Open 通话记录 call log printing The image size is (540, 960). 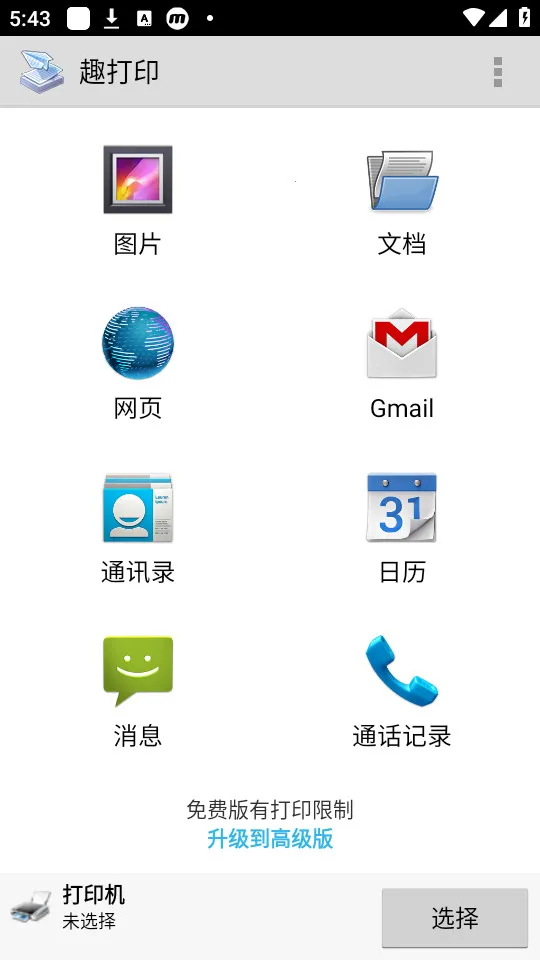tap(402, 692)
